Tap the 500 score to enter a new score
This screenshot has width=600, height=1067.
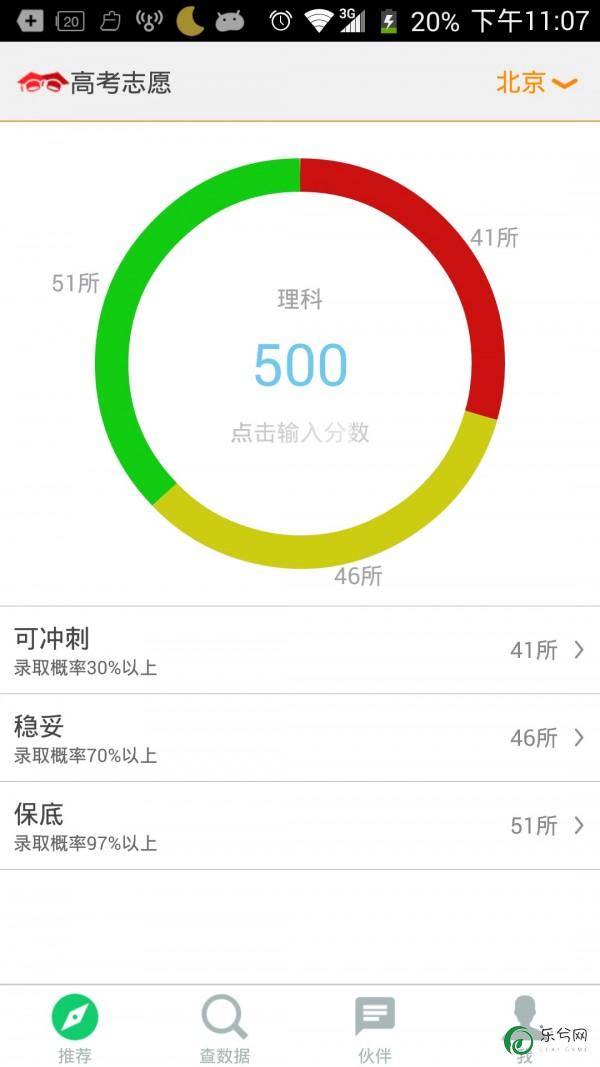pyautogui.click(x=300, y=365)
